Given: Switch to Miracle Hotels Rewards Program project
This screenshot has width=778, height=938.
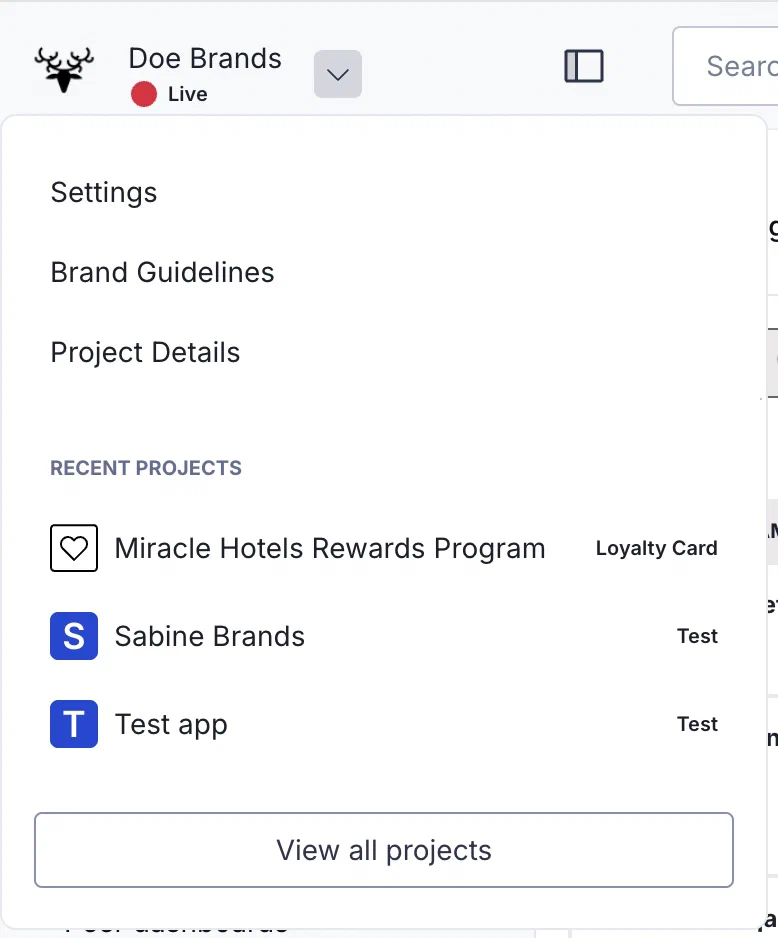Looking at the screenshot, I should (330, 548).
